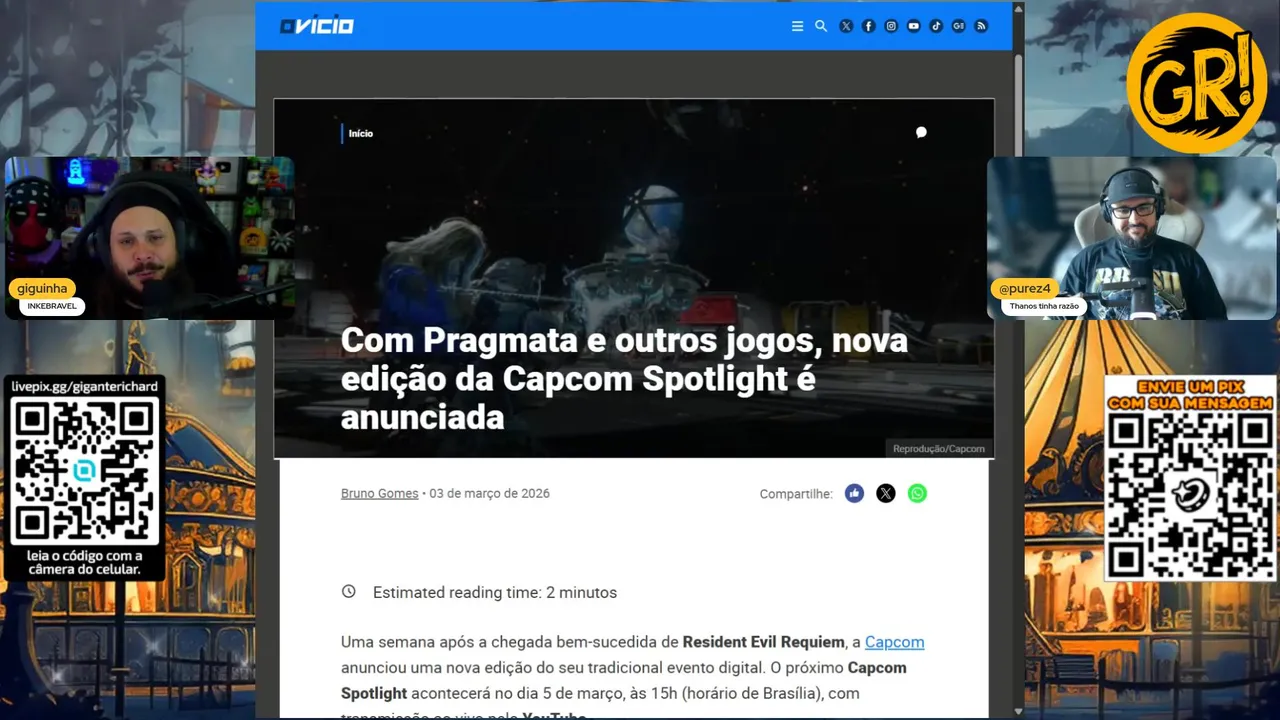Open author Bruno Gomes' page
This screenshot has width=1280, height=720.
379,493
